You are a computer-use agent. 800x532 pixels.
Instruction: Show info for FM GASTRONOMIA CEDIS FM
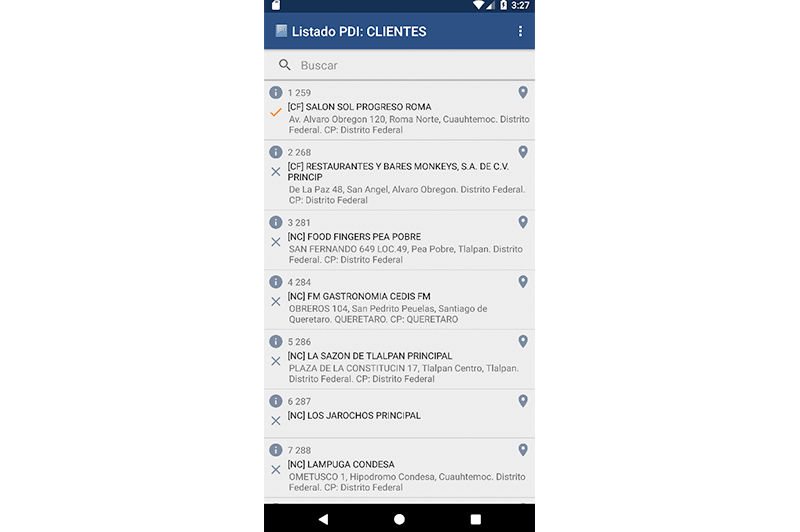tap(276, 282)
